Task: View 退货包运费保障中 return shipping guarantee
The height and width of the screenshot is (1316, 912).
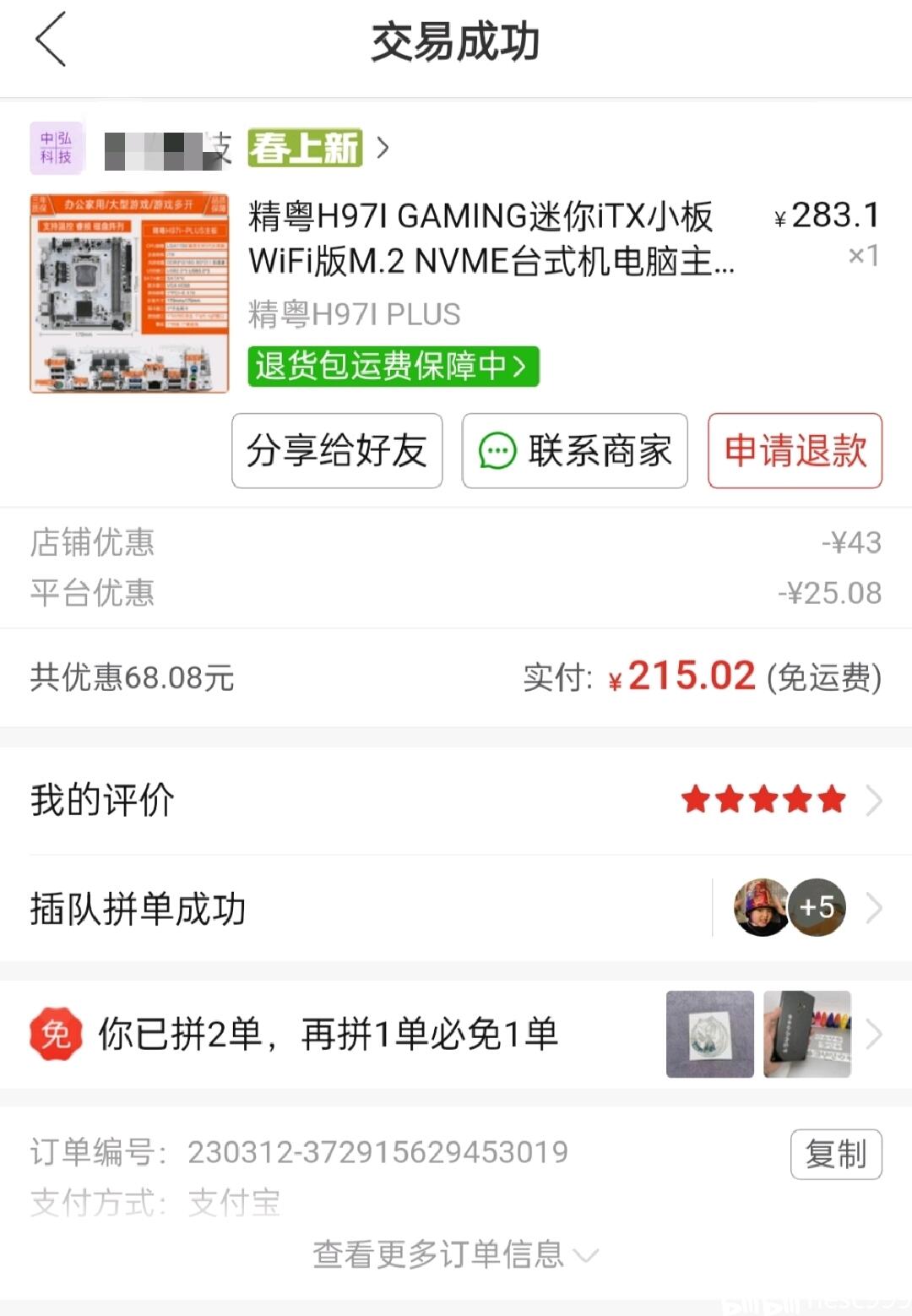Action: (393, 367)
